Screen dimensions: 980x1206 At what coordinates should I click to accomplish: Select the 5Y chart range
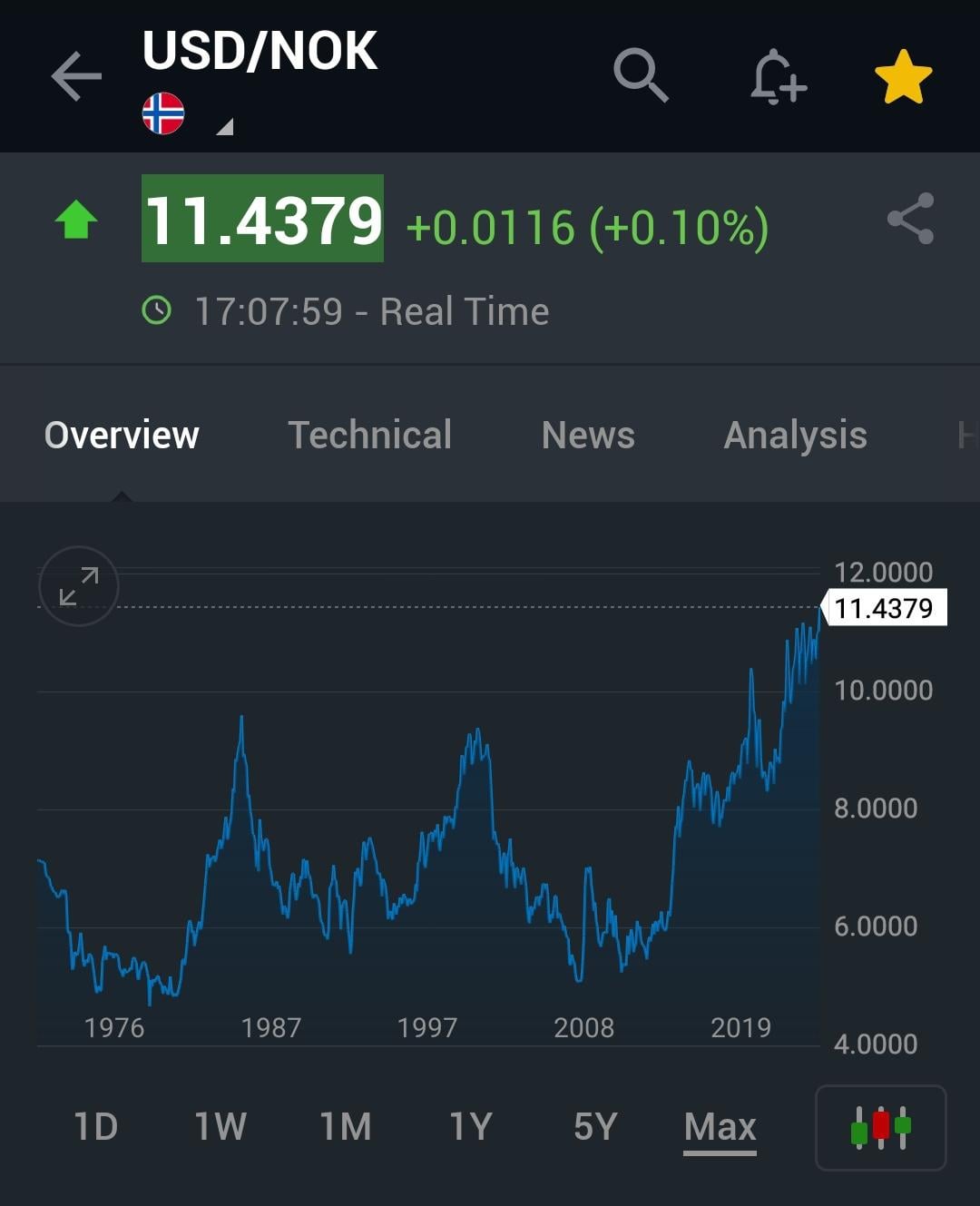click(x=595, y=1127)
